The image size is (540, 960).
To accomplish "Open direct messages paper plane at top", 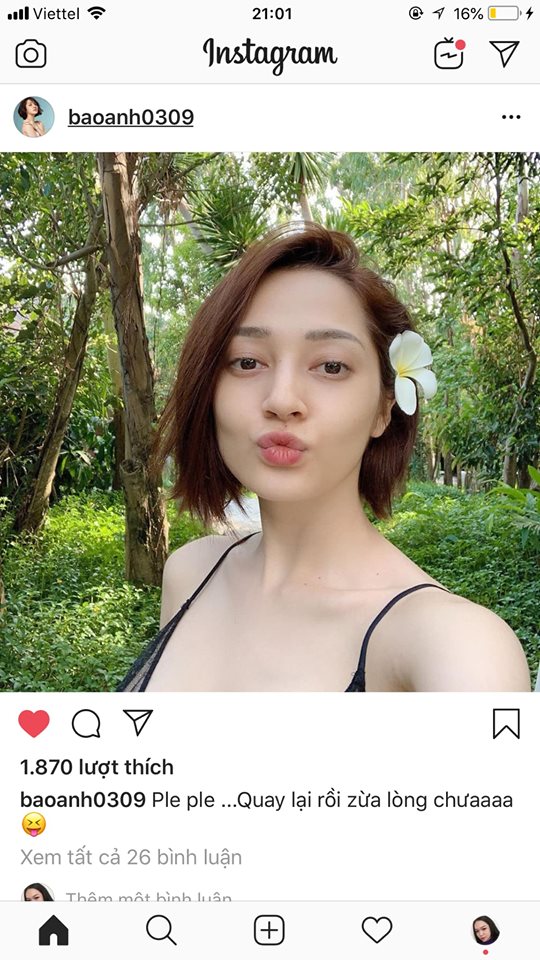I will click(x=504, y=53).
